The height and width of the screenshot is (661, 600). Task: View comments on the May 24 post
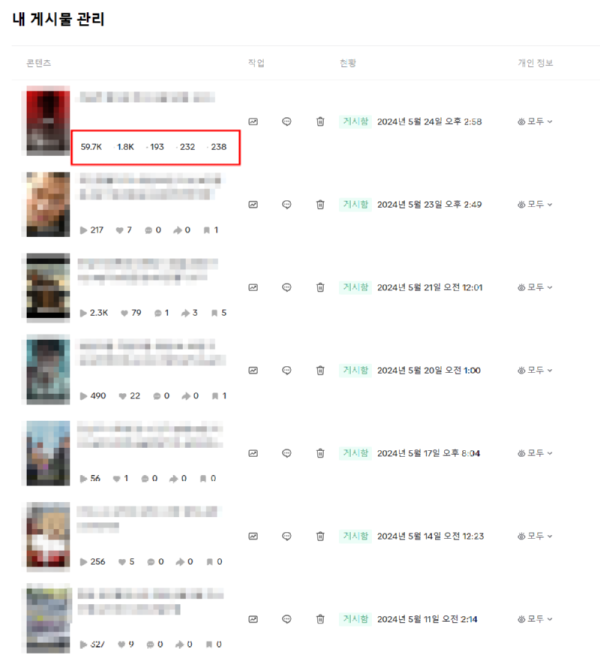tap(286, 121)
